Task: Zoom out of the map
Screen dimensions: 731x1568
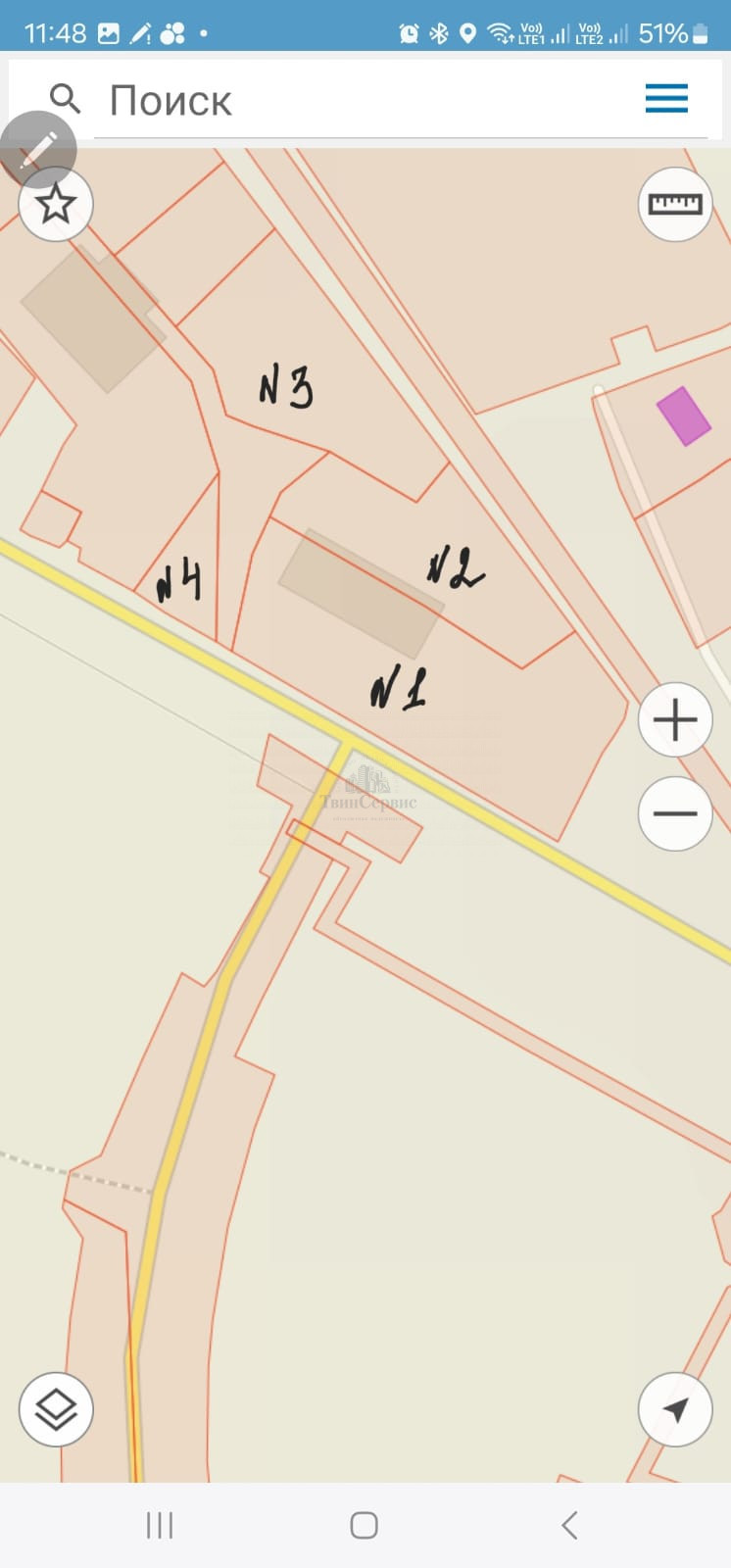Action: click(x=675, y=813)
